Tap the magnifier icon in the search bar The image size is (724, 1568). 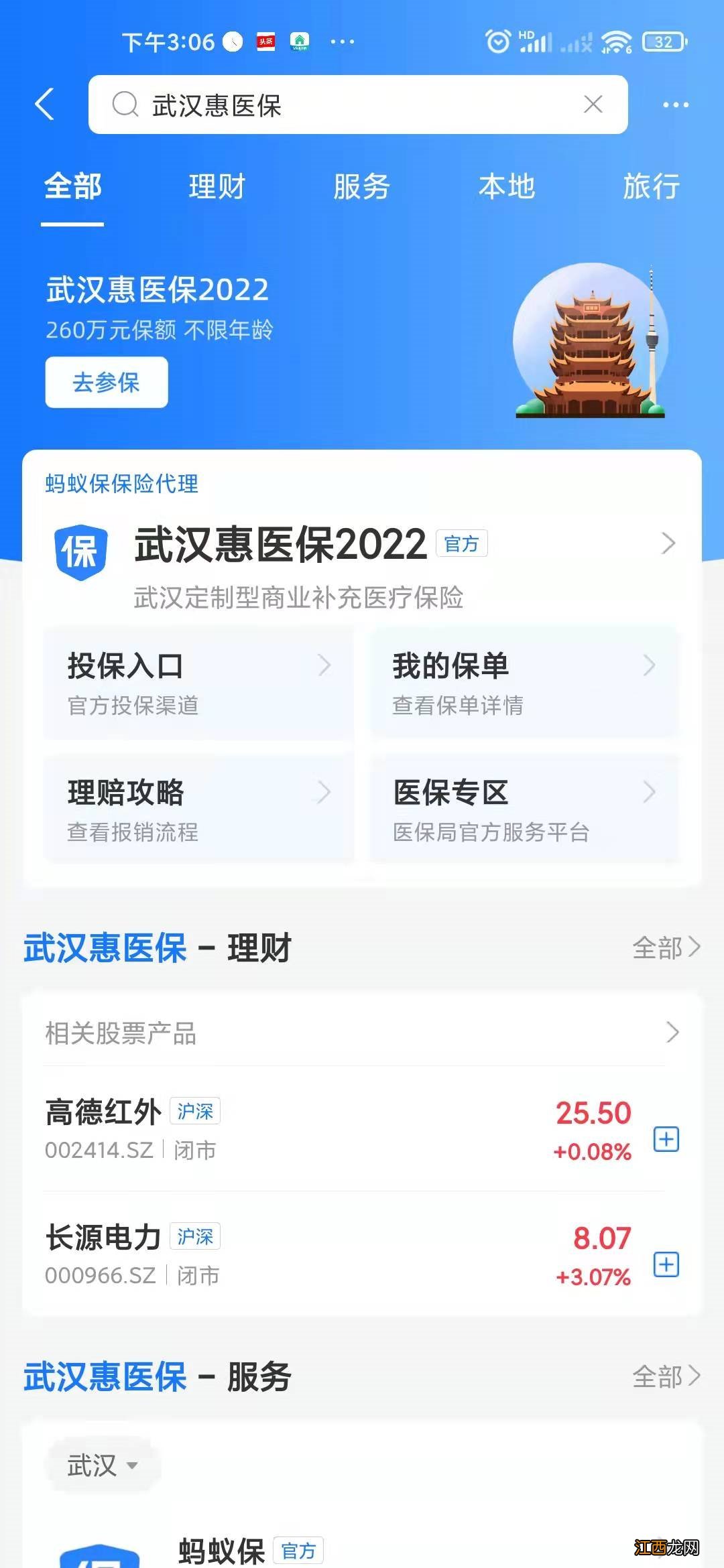click(x=124, y=104)
